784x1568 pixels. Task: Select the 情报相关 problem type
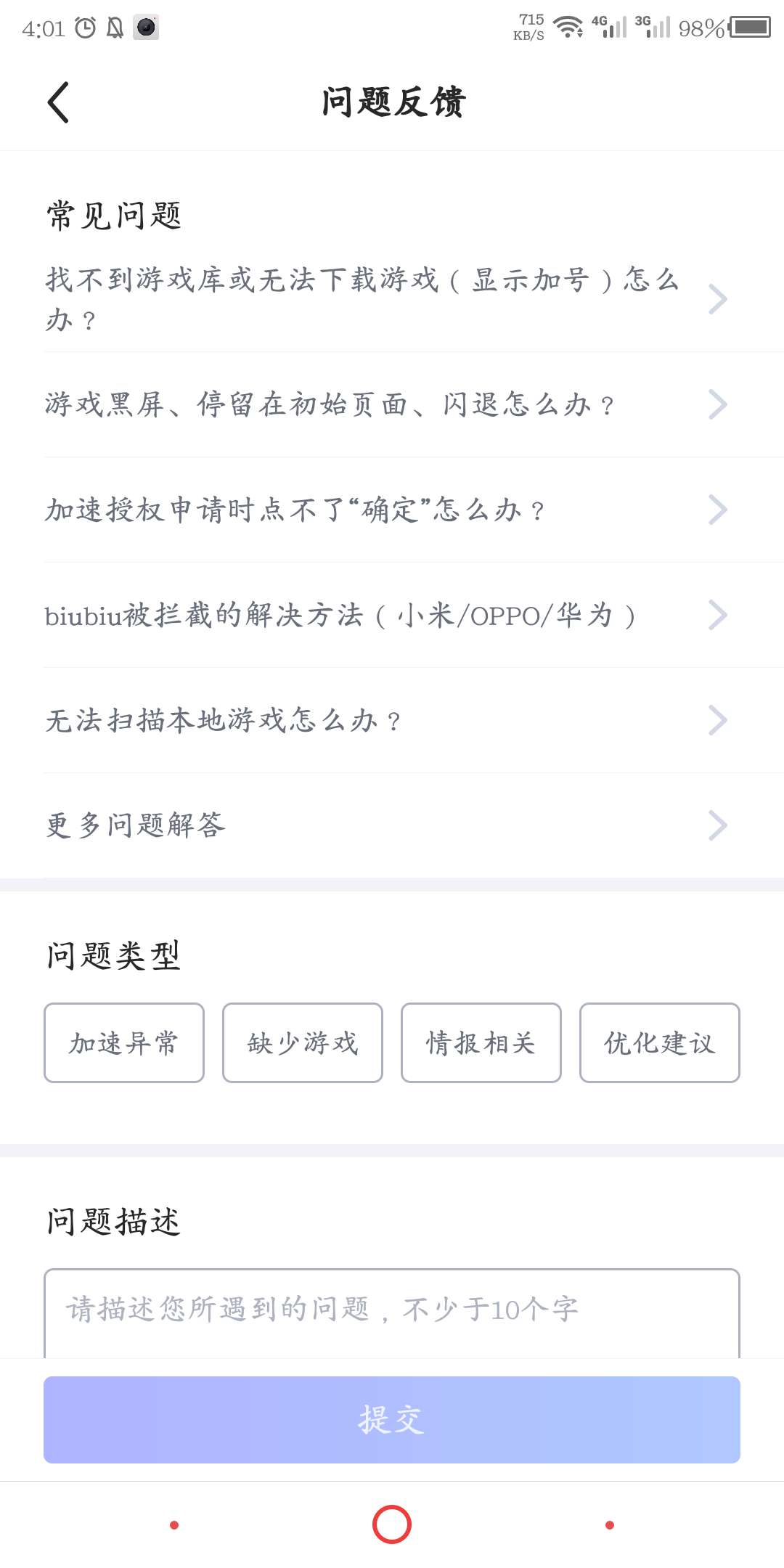pos(481,1042)
